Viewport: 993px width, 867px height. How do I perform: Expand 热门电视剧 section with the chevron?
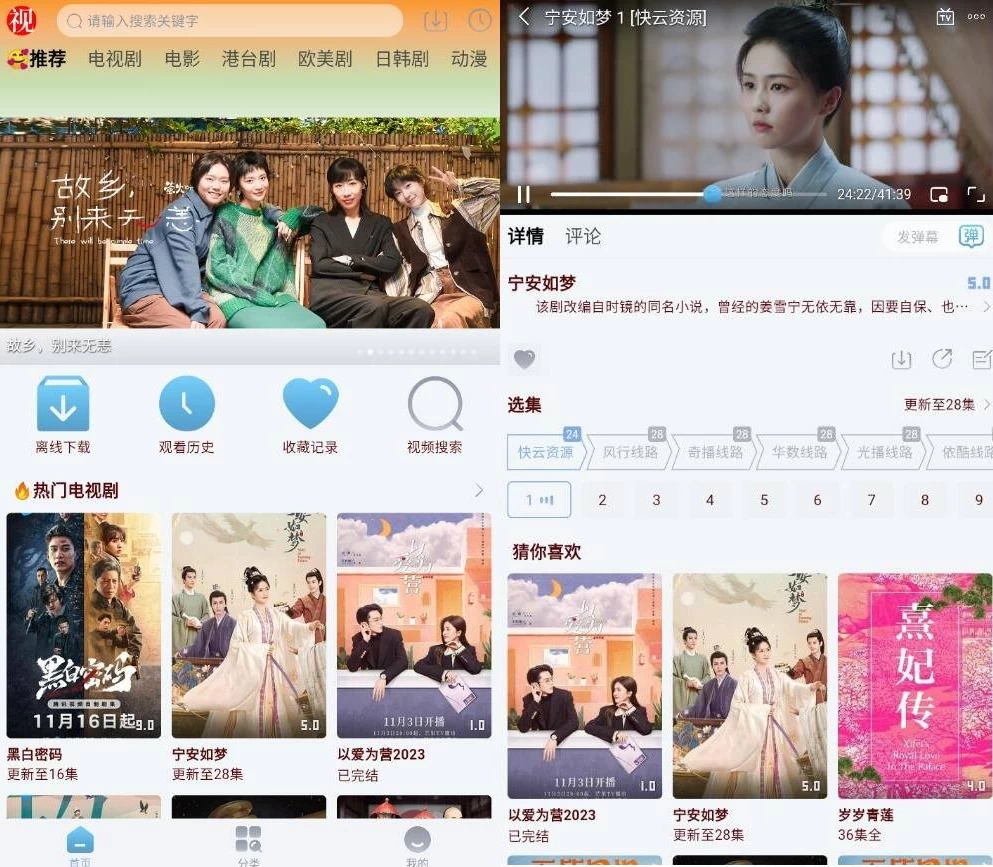tap(479, 490)
